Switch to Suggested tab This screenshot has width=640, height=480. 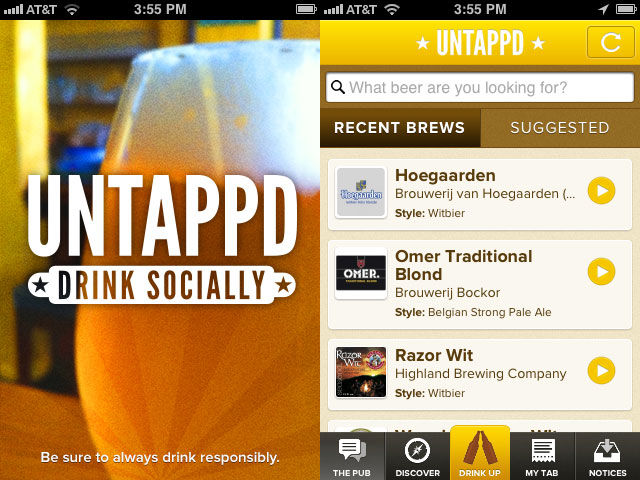tap(559, 128)
